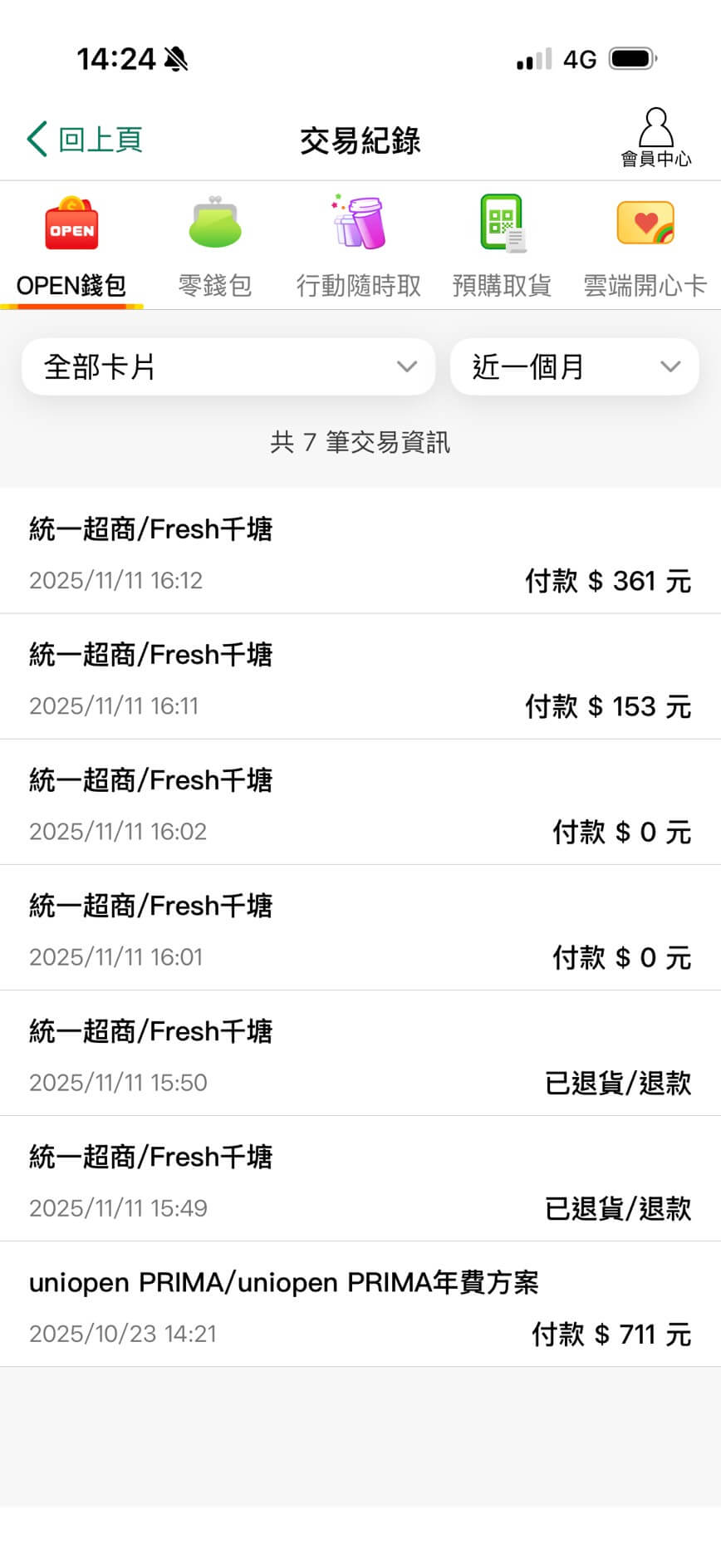View the transaction dated 2025/11/11 16:02
This screenshot has width=721, height=1568.
(x=360, y=804)
